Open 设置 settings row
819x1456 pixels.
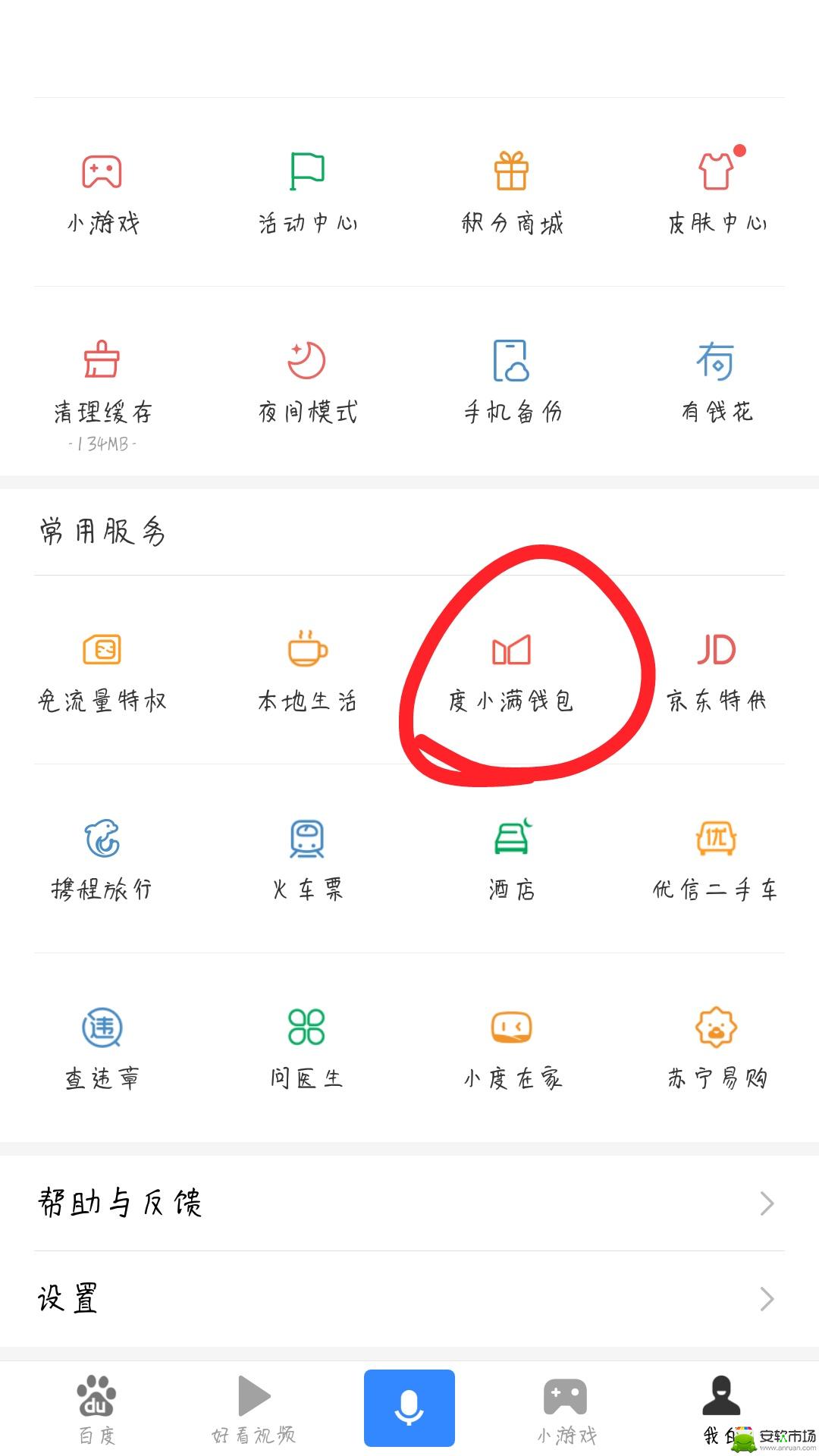[x=409, y=1299]
